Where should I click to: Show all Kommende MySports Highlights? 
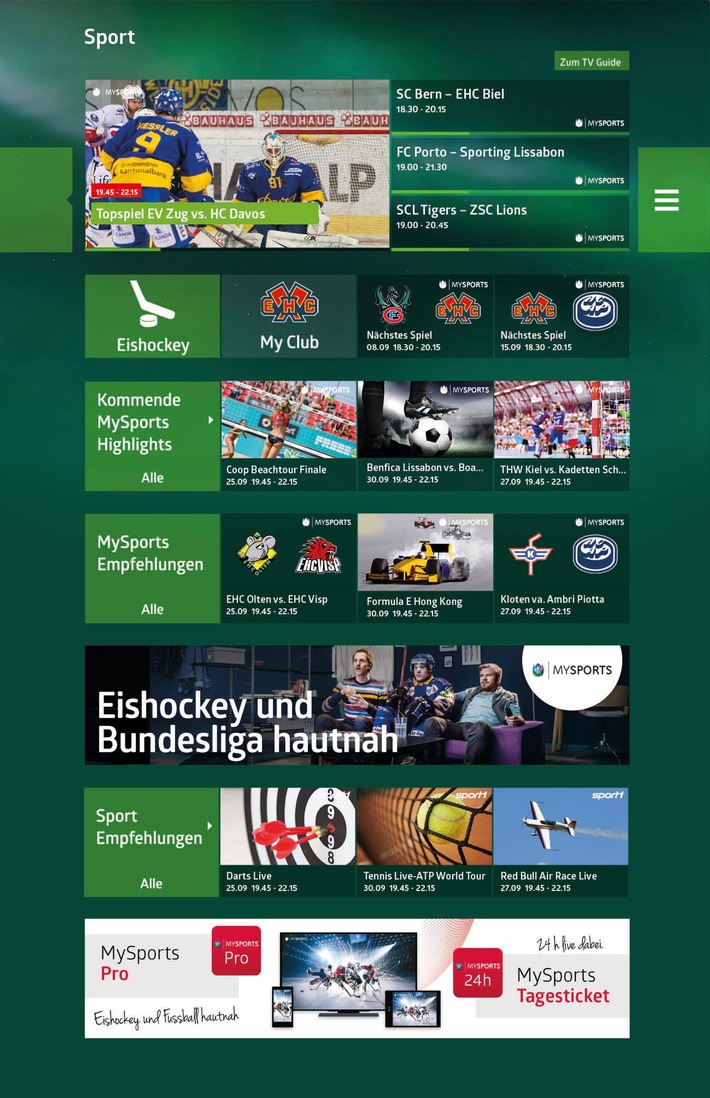click(x=152, y=478)
